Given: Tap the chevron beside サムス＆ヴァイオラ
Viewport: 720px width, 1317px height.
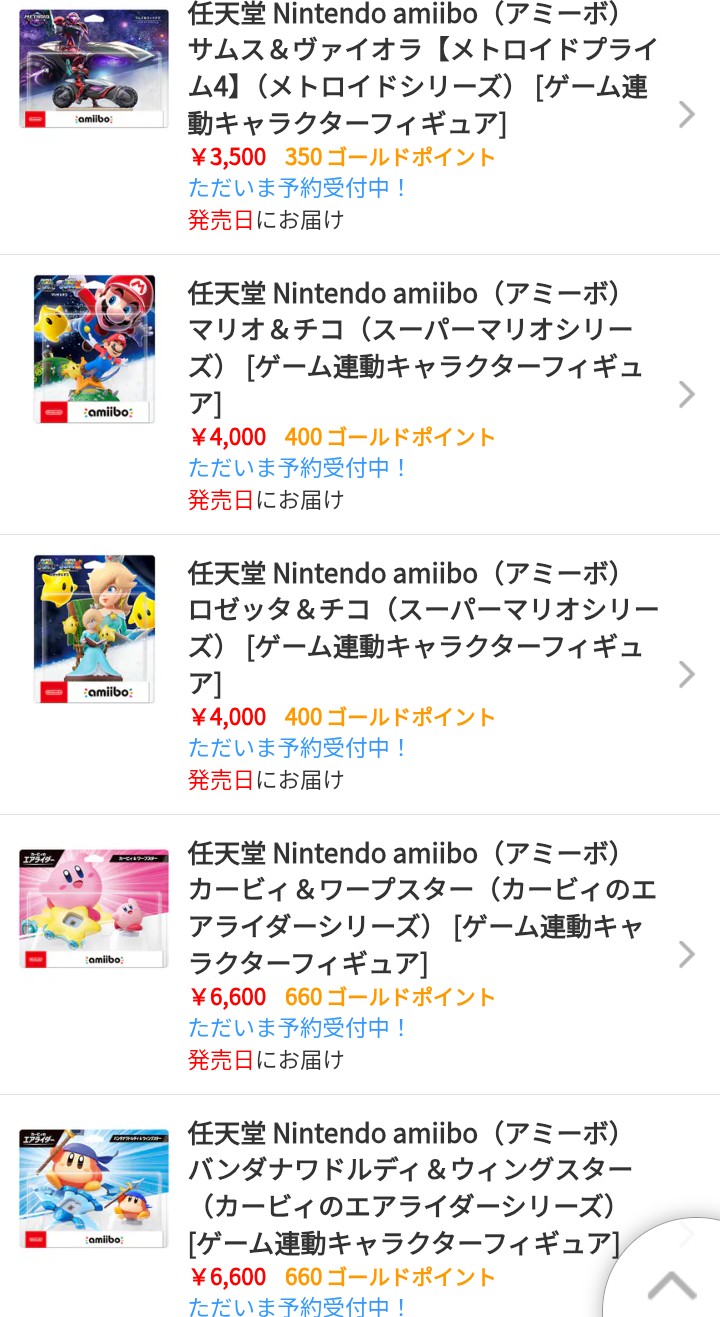Looking at the screenshot, I should (686, 115).
